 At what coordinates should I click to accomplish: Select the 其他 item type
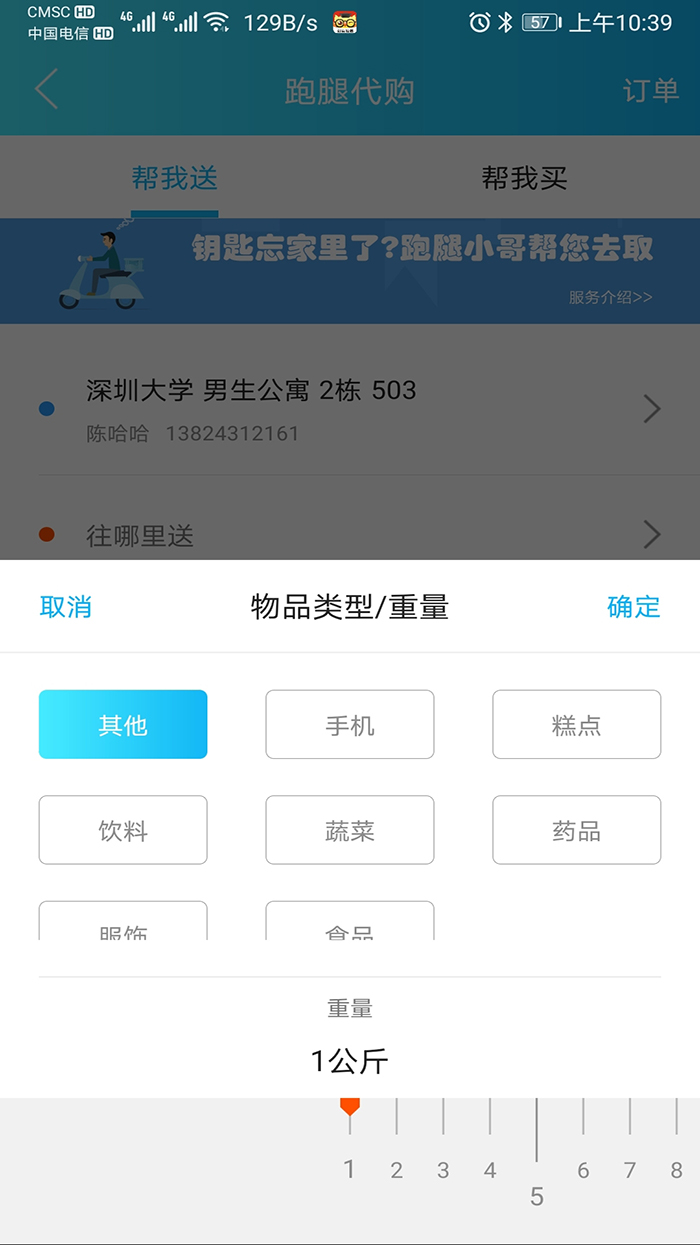pos(123,725)
